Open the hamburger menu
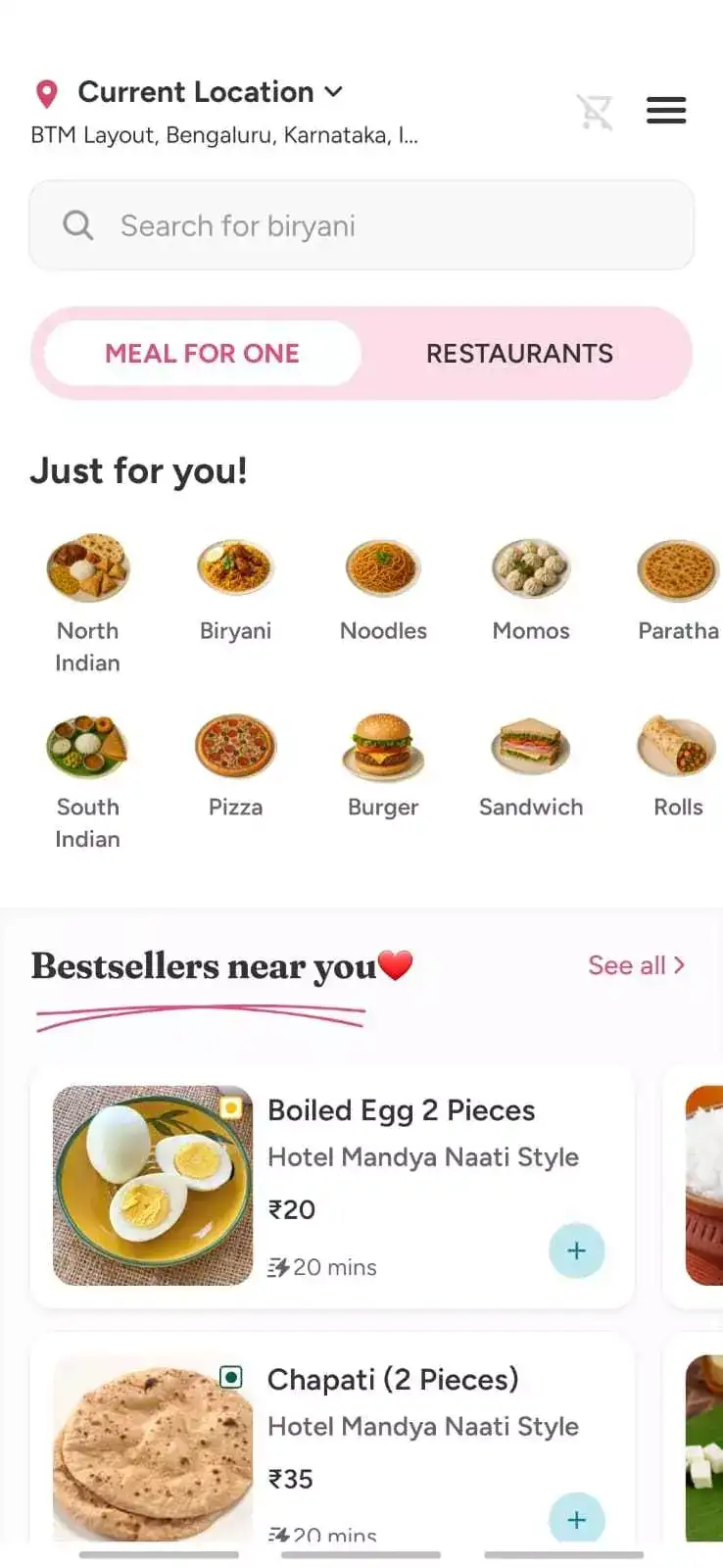This screenshot has width=723, height=1568. pos(666,111)
